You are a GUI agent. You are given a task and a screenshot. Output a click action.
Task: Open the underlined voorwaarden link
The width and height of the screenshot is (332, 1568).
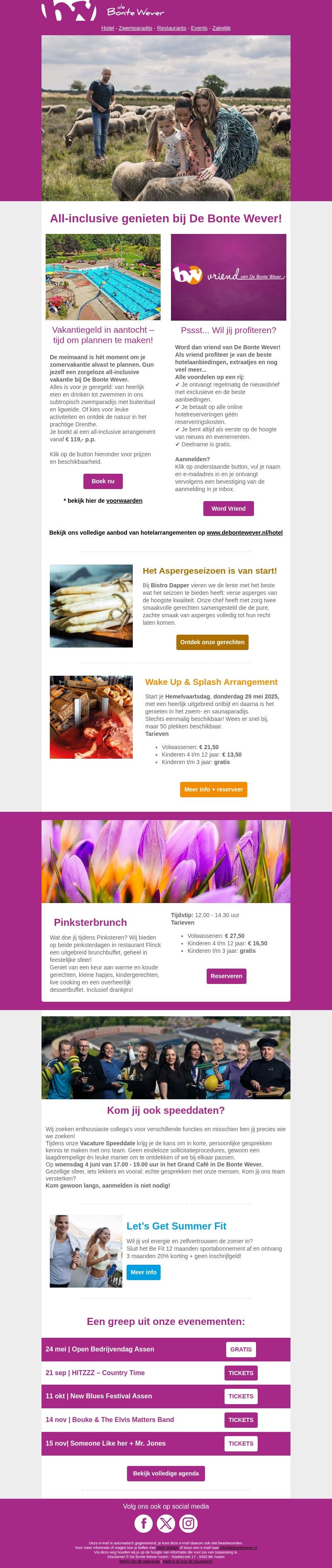point(124,500)
